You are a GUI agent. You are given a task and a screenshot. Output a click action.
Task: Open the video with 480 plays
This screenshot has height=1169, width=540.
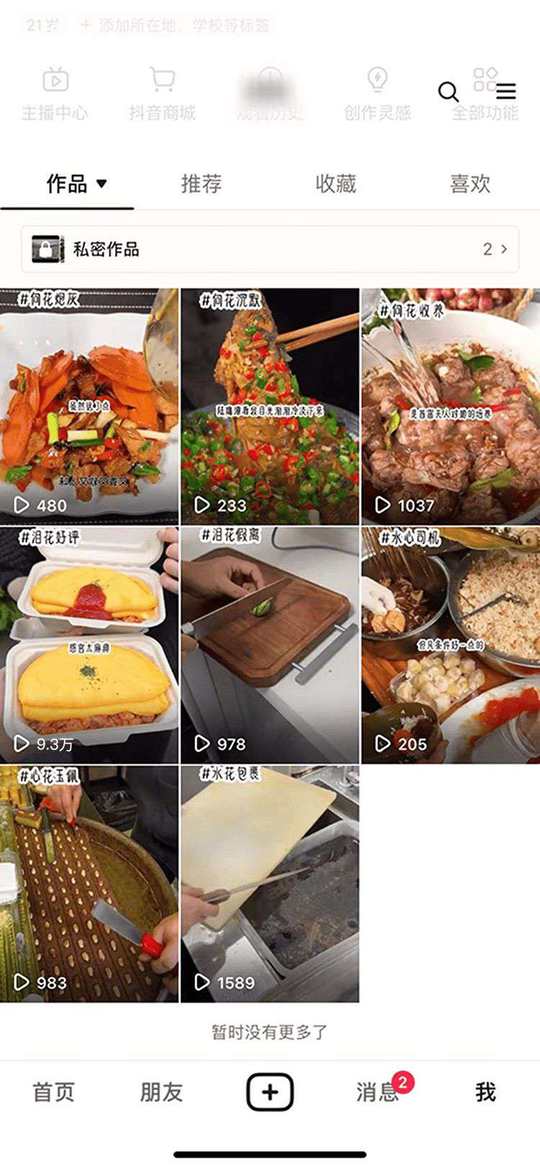tap(89, 406)
